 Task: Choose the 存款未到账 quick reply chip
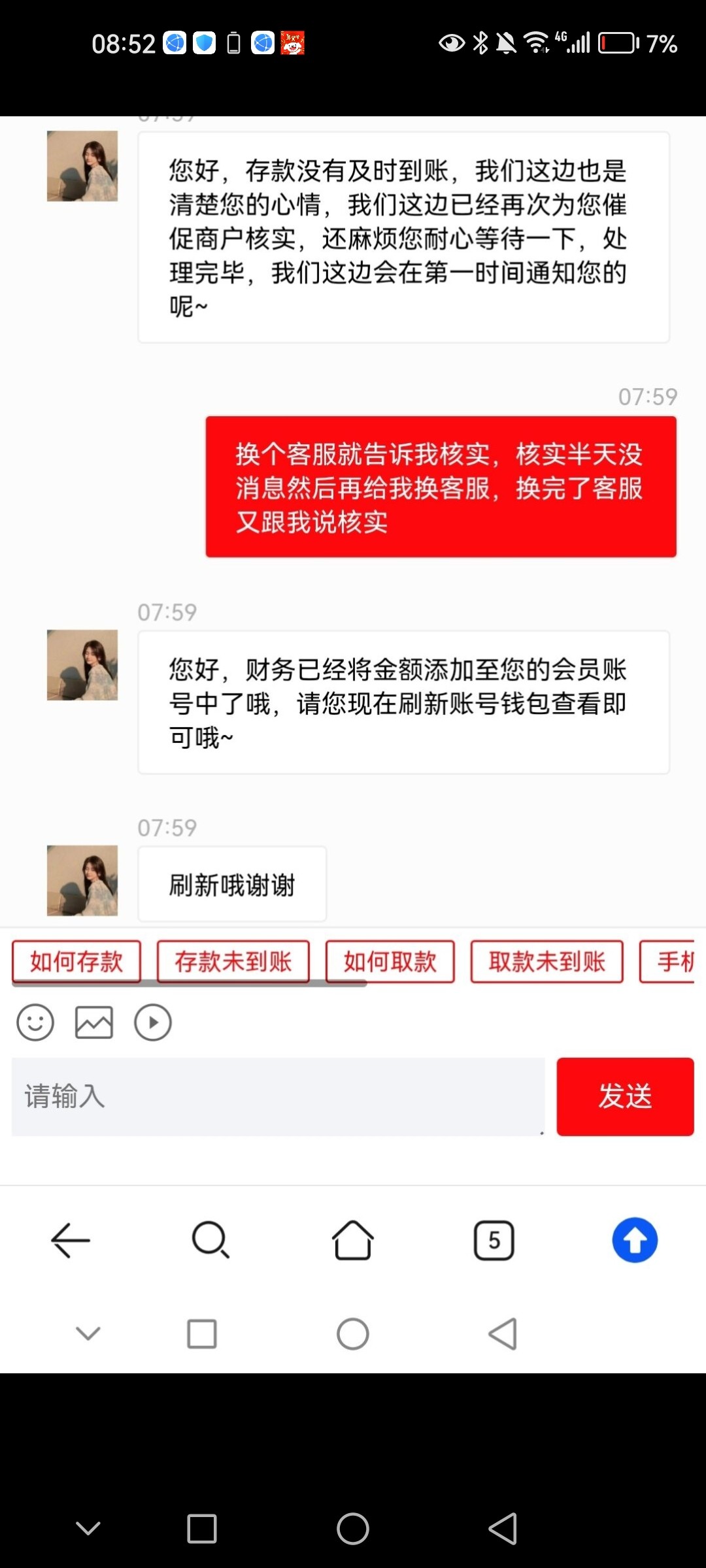[233, 962]
